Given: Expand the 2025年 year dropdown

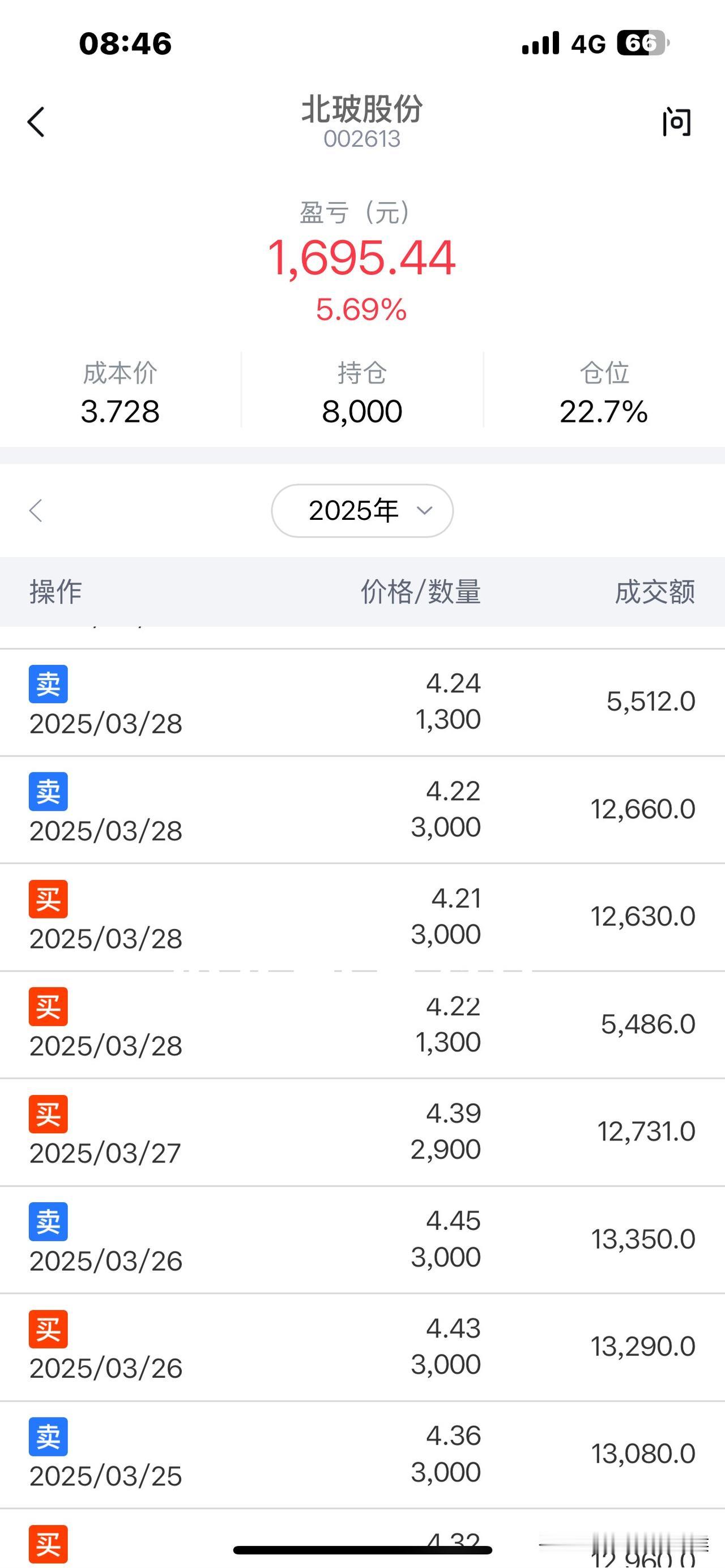Looking at the screenshot, I should (362, 510).
